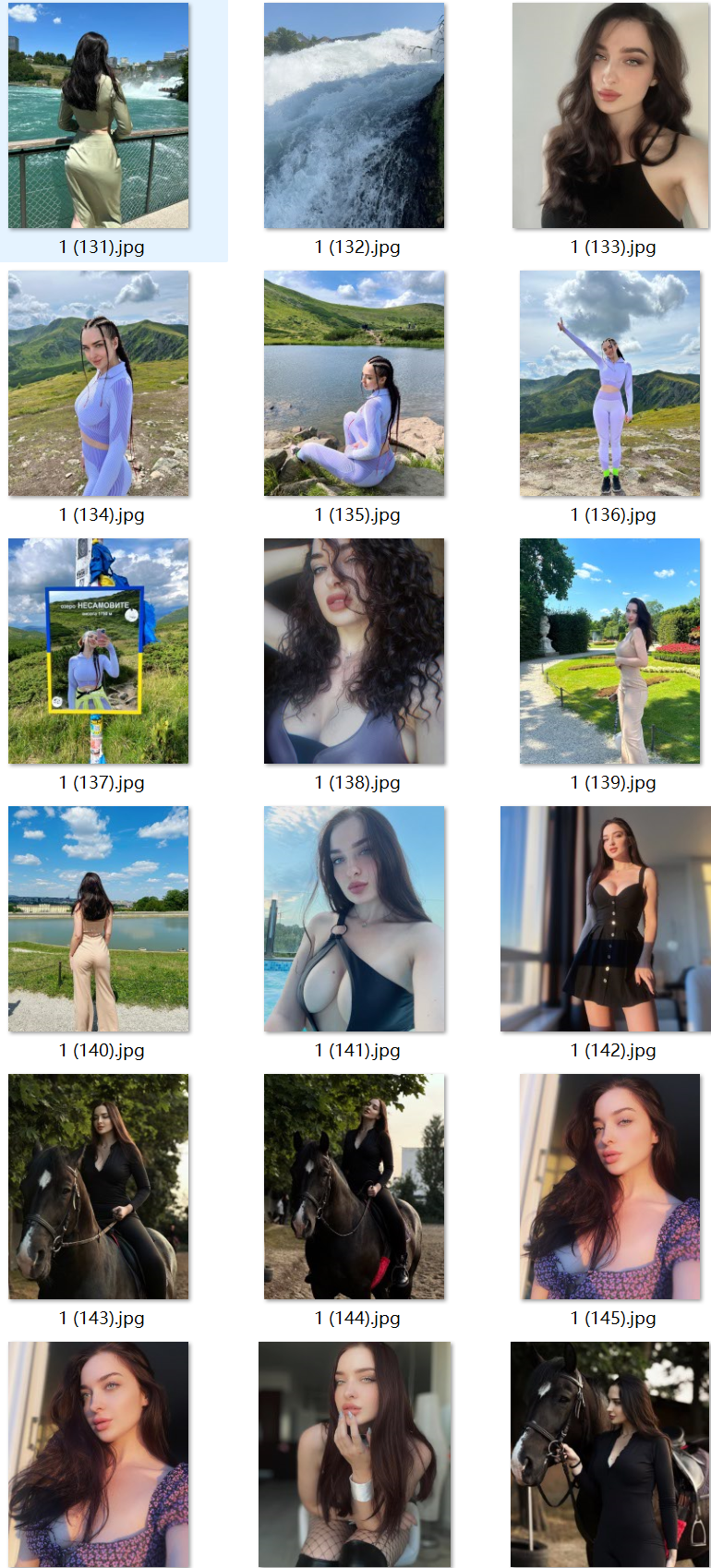
Task: Open image 1 (136).jpg
Action: click(x=610, y=383)
